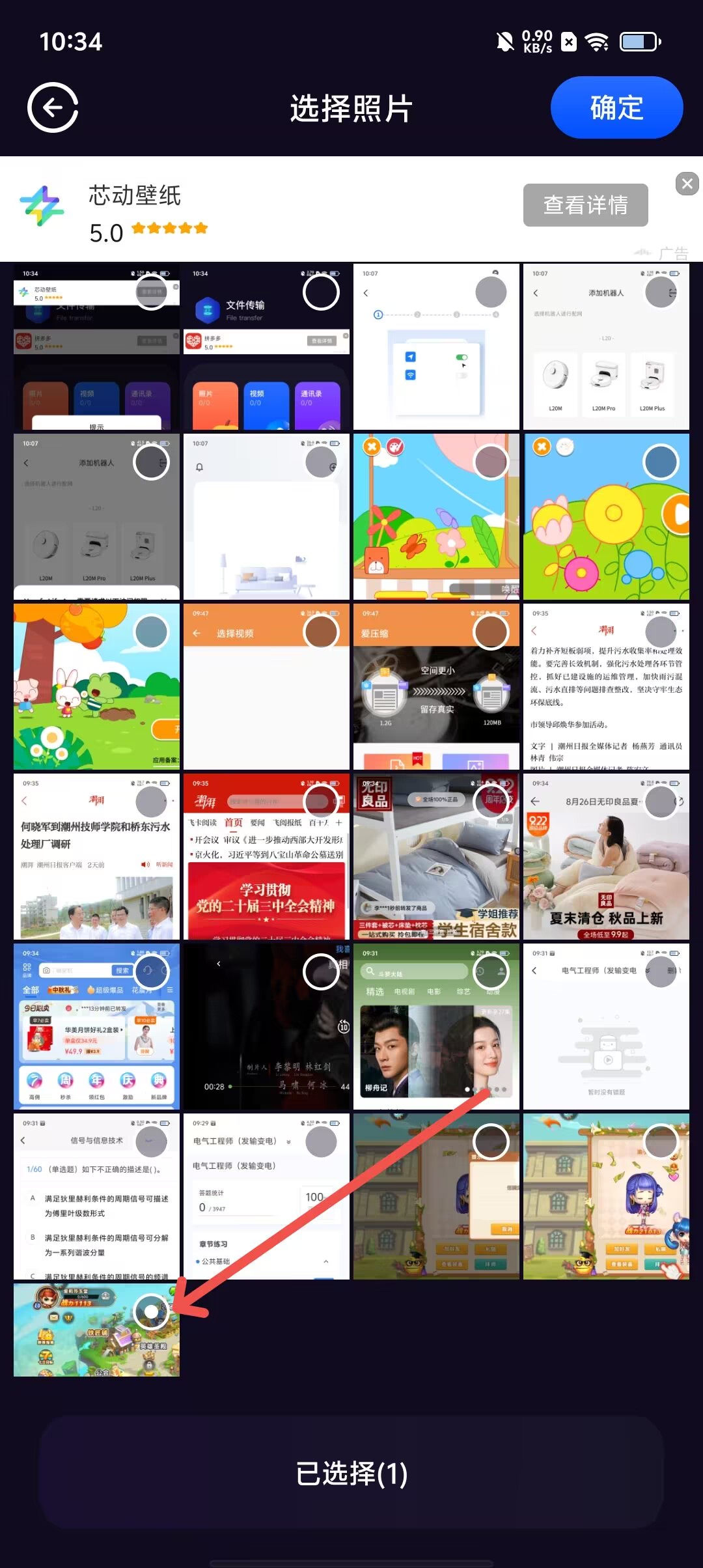The width and height of the screenshot is (703, 1568).
Task: Select the dark video player screenshot
Action: (x=321, y=972)
